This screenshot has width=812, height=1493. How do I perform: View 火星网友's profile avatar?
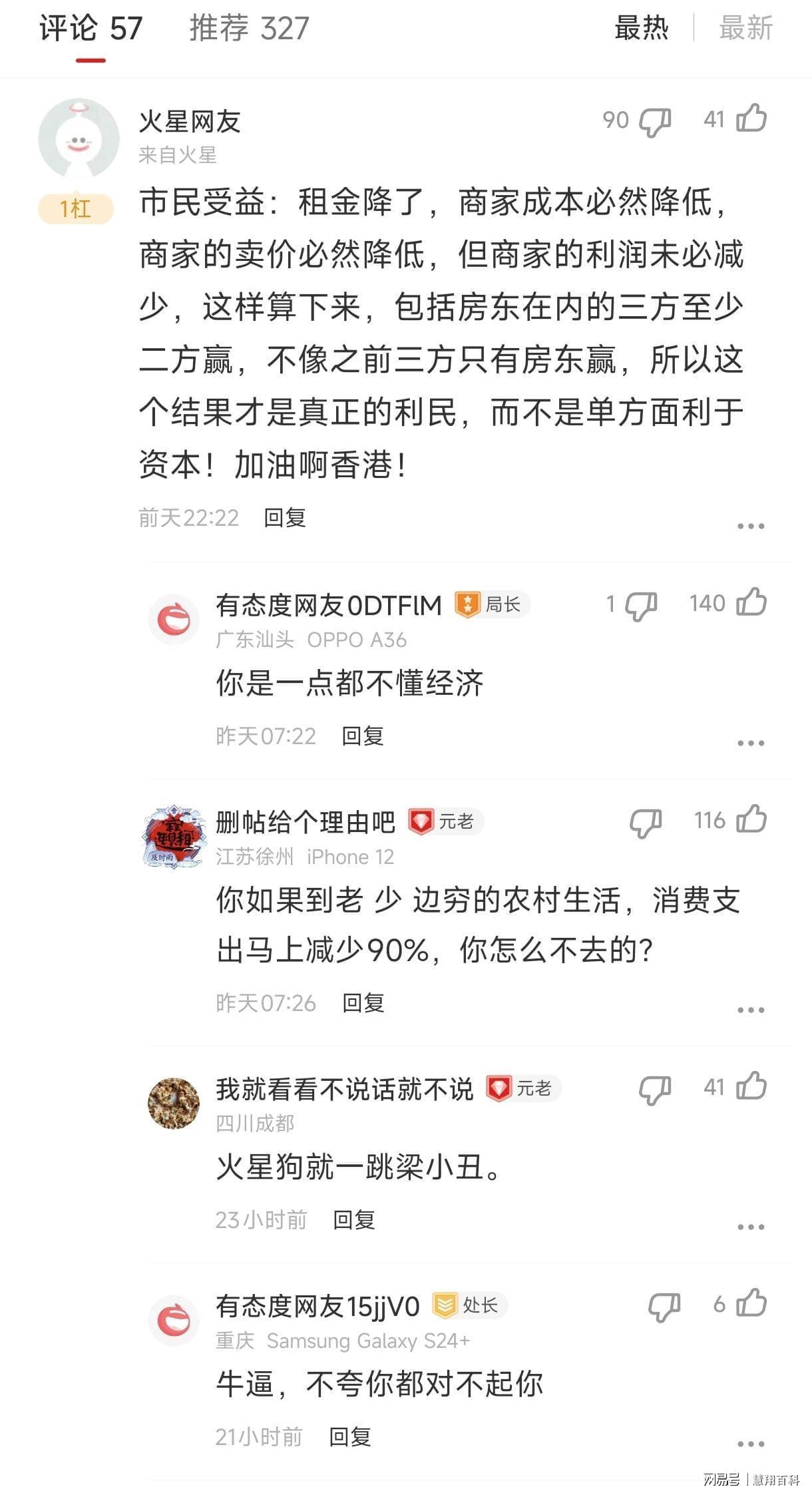[79, 138]
